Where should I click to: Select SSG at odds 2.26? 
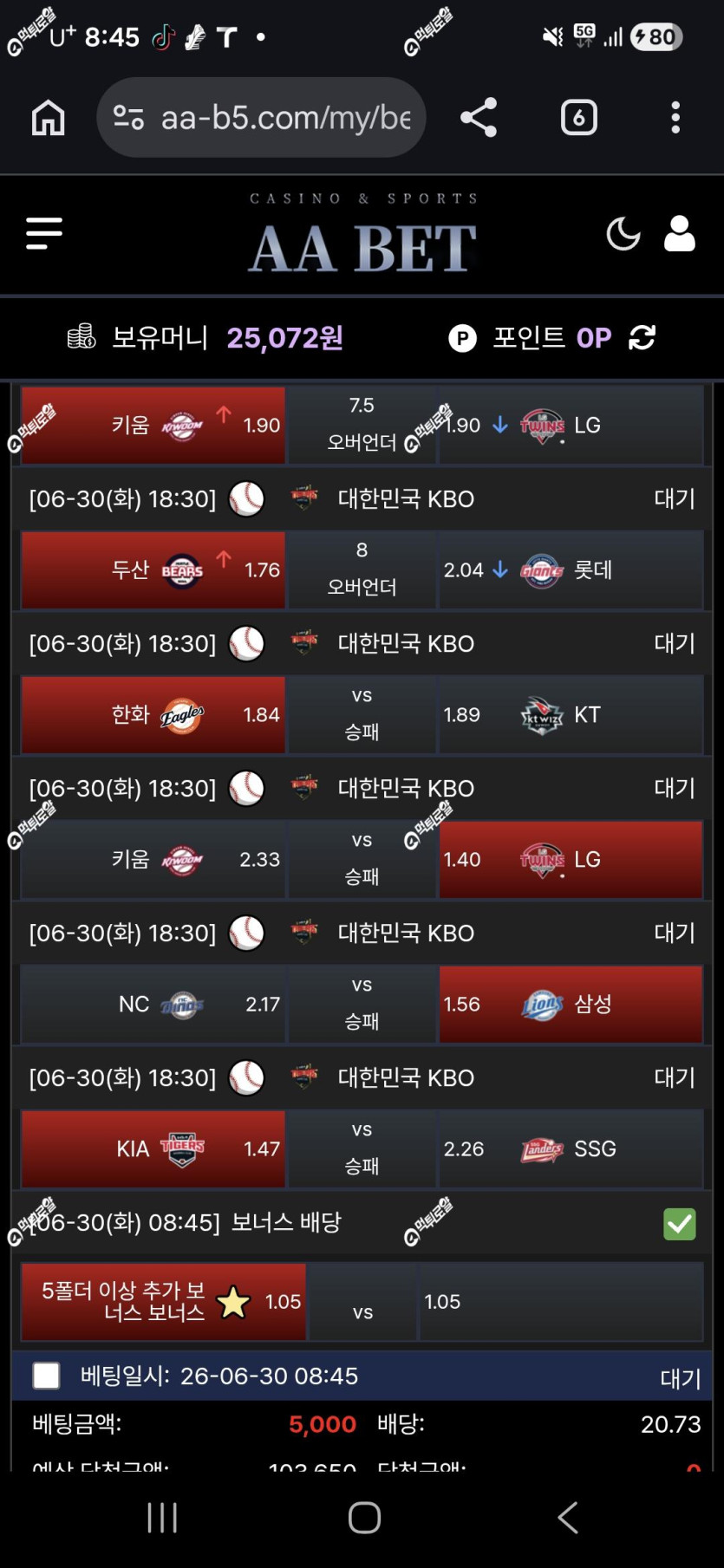[571, 1148]
